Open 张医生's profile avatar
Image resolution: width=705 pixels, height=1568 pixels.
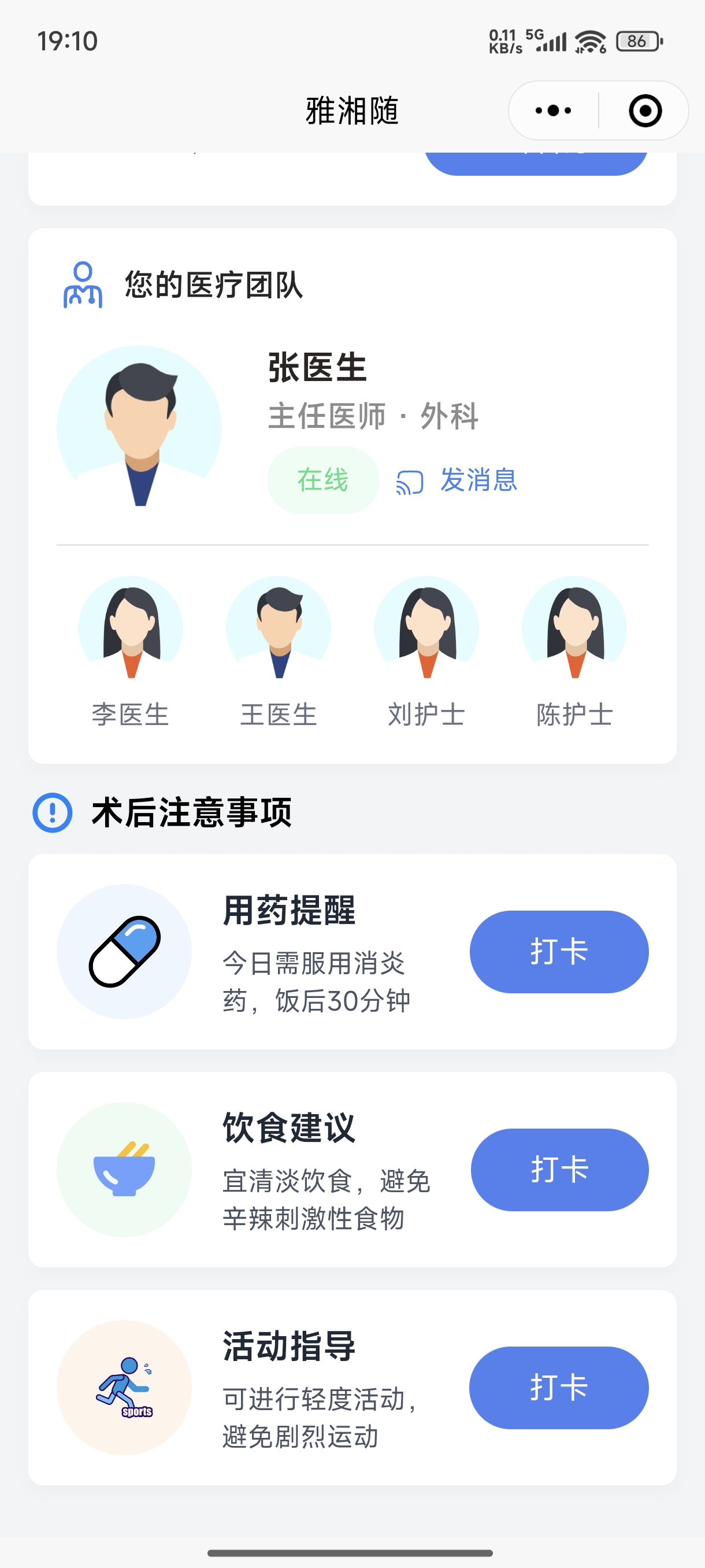click(x=139, y=427)
